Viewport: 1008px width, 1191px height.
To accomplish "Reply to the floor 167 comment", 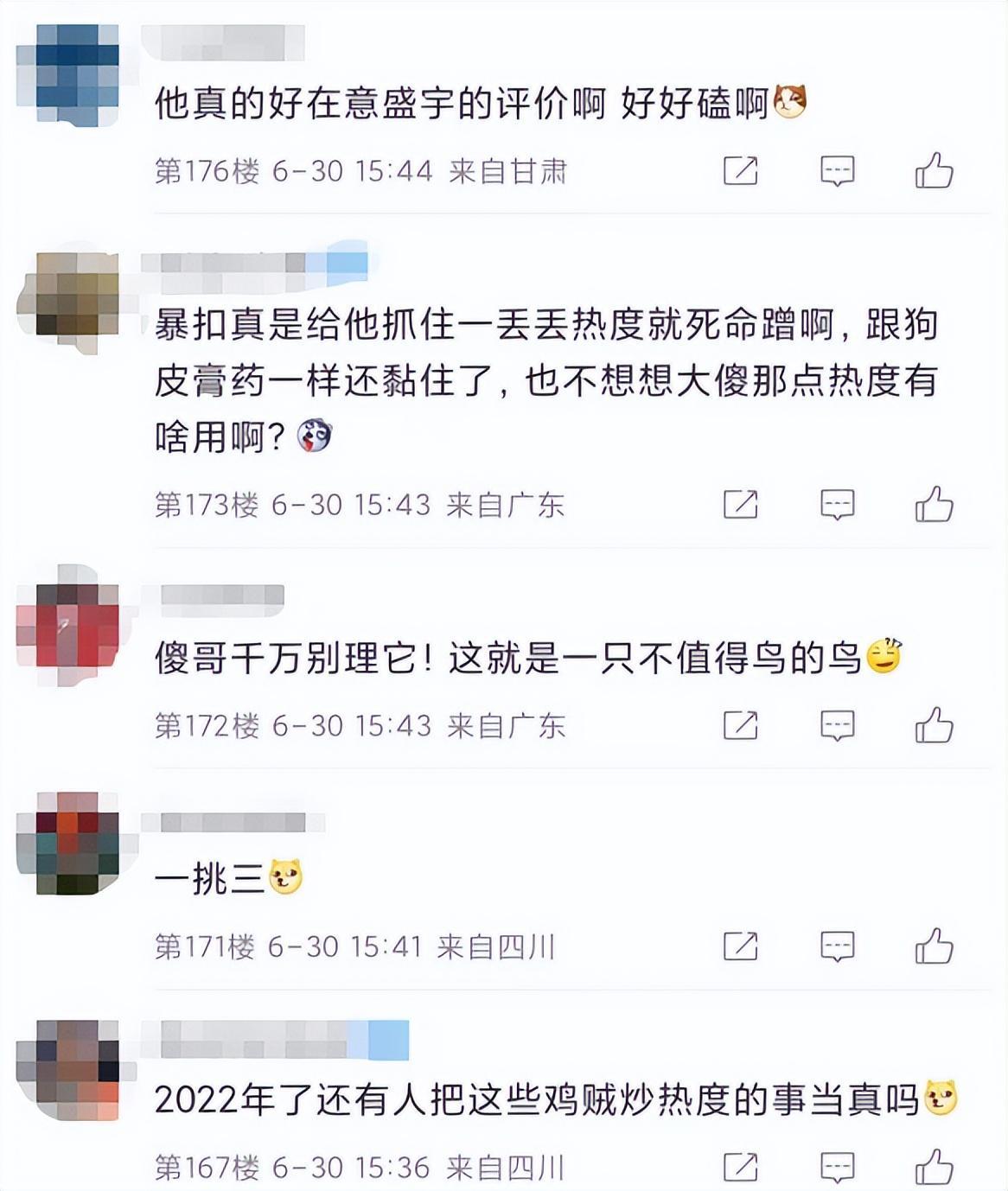I will click(x=837, y=1168).
